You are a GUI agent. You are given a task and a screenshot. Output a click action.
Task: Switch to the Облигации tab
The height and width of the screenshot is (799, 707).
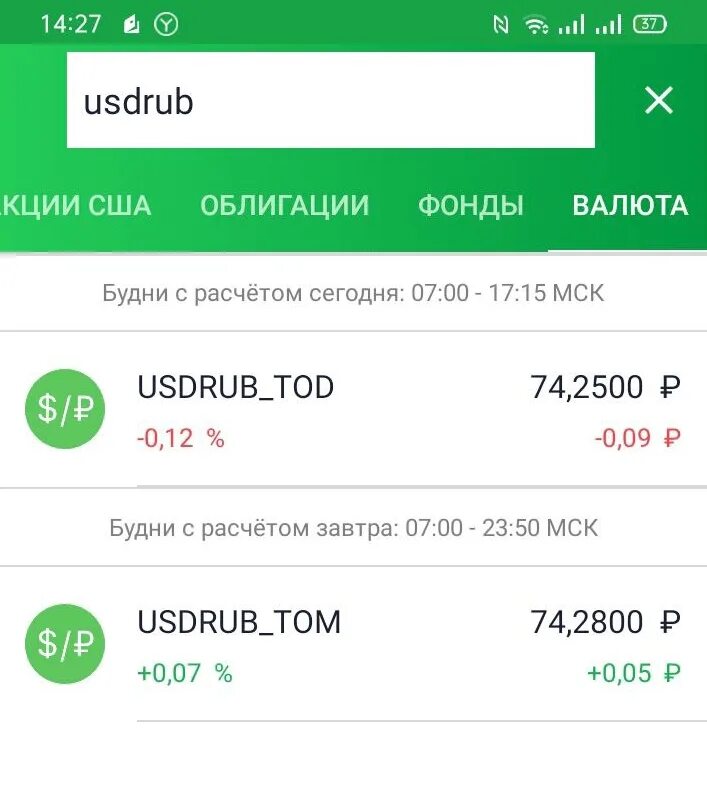[x=284, y=206]
